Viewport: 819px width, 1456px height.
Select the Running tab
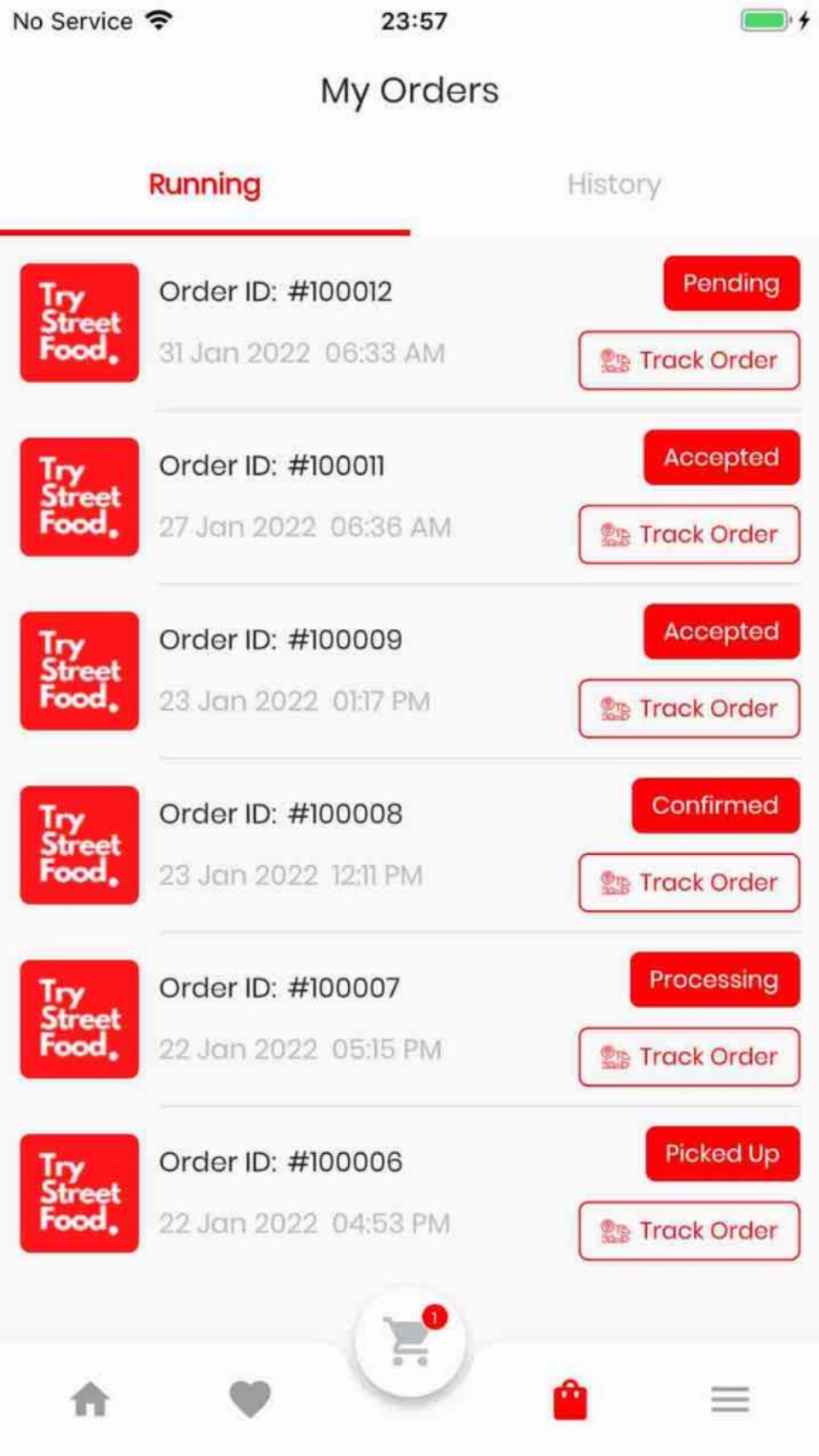[x=205, y=185]
